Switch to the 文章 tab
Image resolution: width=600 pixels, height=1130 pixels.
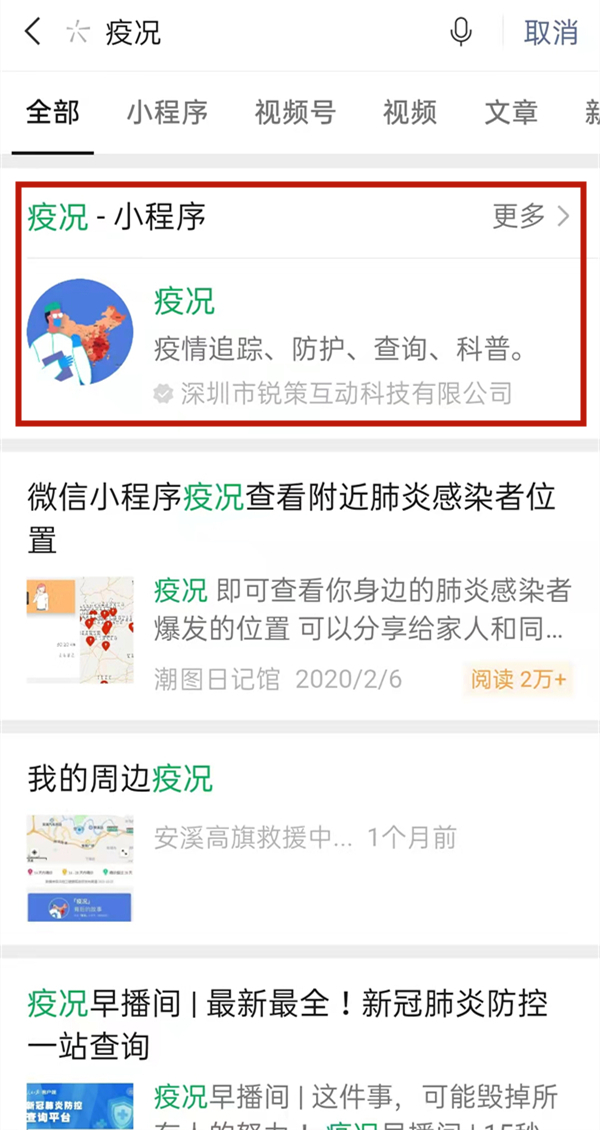(x=511, y=113)
